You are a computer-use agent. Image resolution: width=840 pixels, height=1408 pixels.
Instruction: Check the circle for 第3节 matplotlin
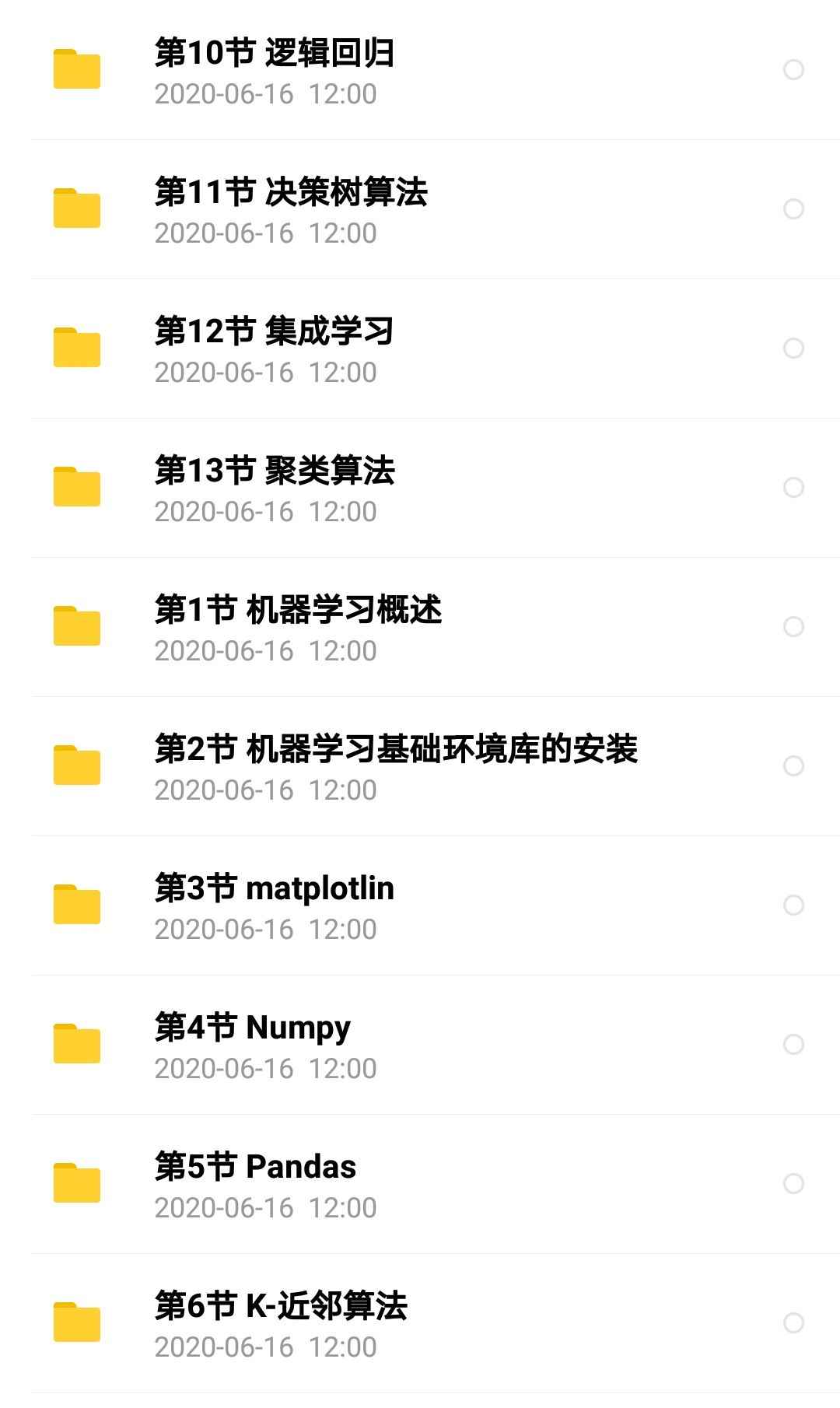coord(793,905)
